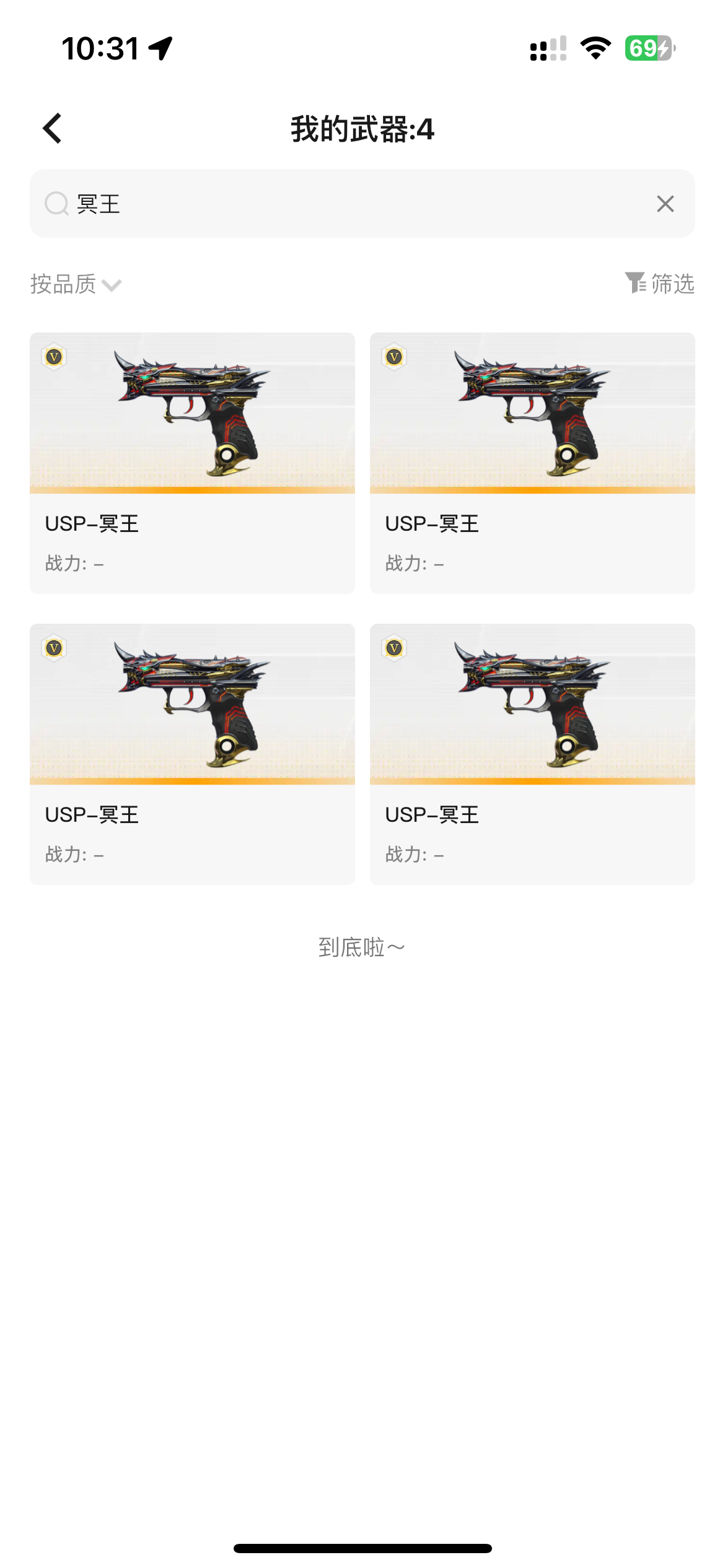
Task: Go back using the top-left arrow
Action: pos(52,128)
